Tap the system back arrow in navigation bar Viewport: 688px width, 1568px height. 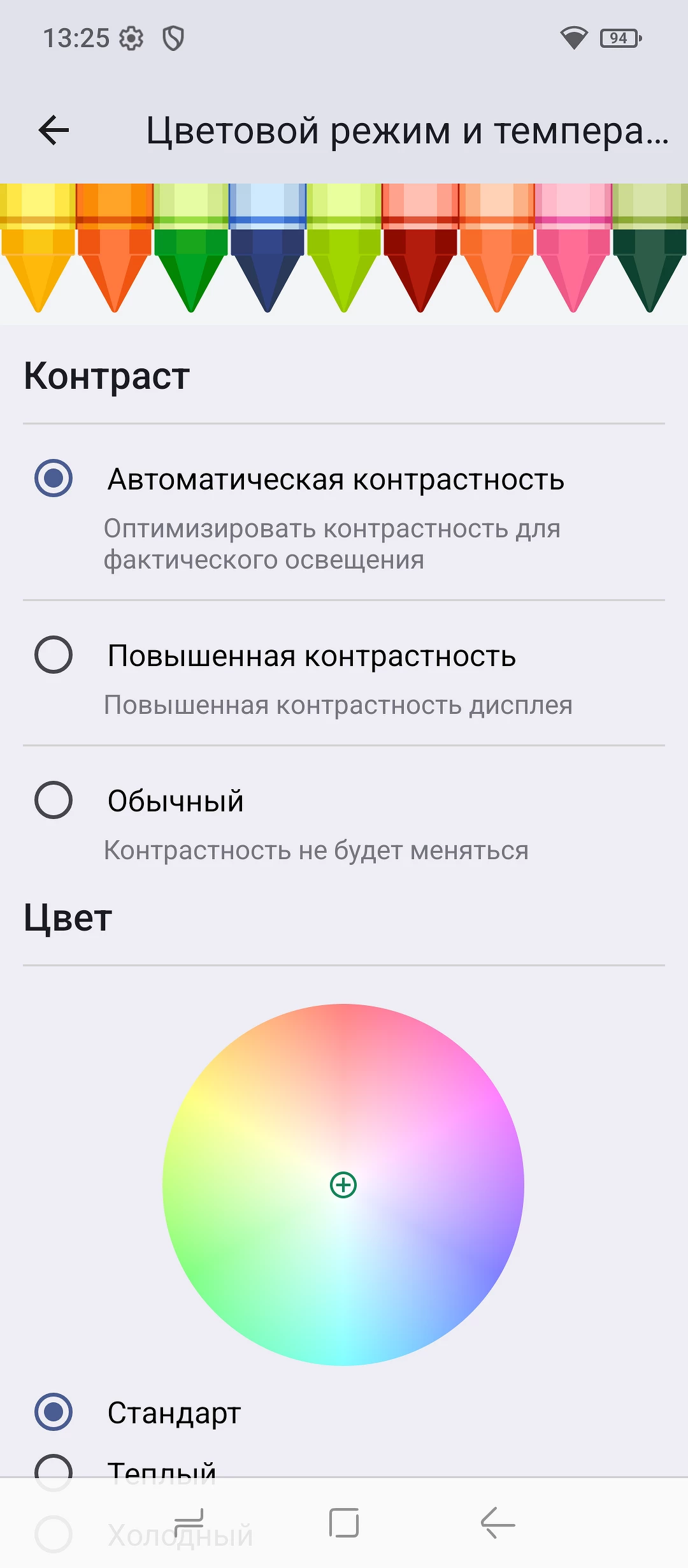click(x=498, y=1523)
